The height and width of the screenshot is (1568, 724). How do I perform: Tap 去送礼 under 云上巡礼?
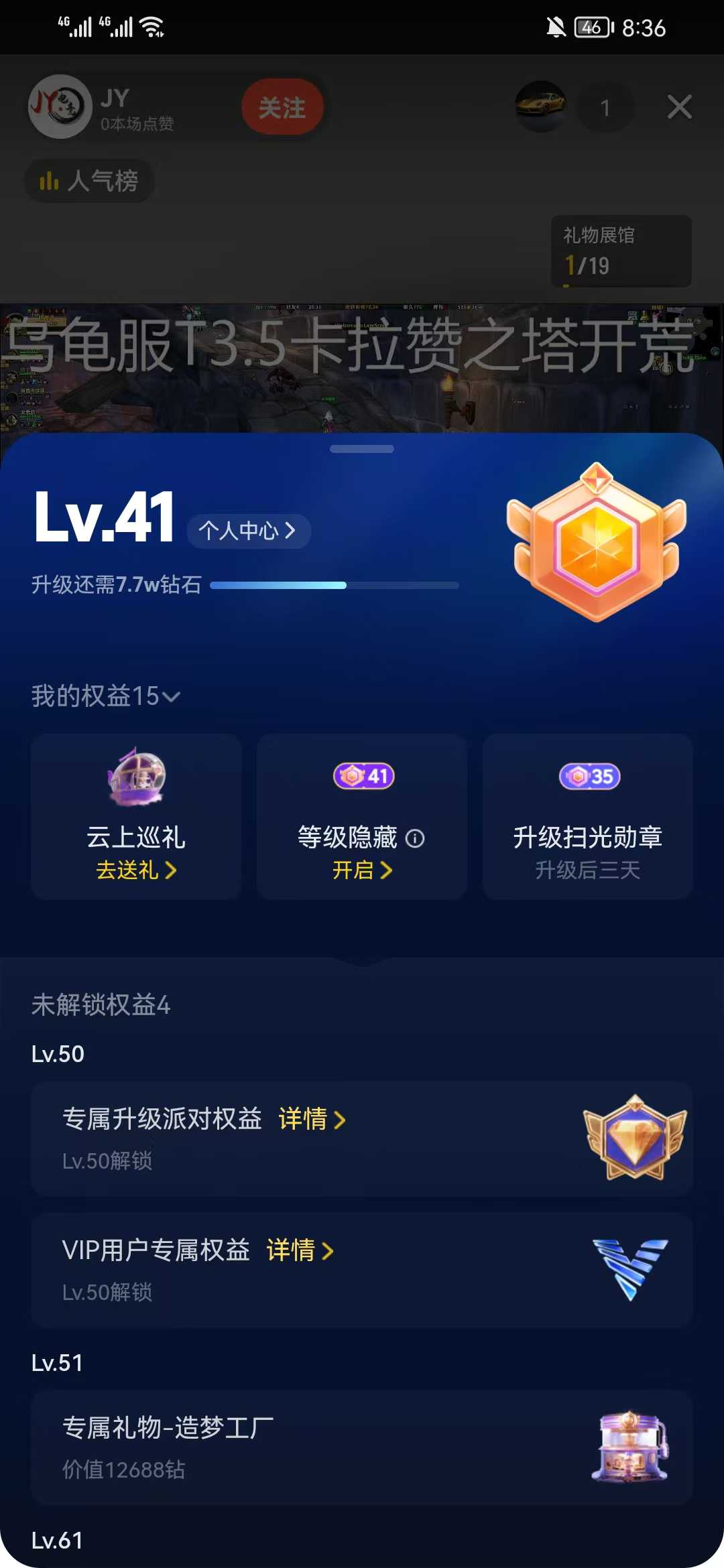pos(136,870)
